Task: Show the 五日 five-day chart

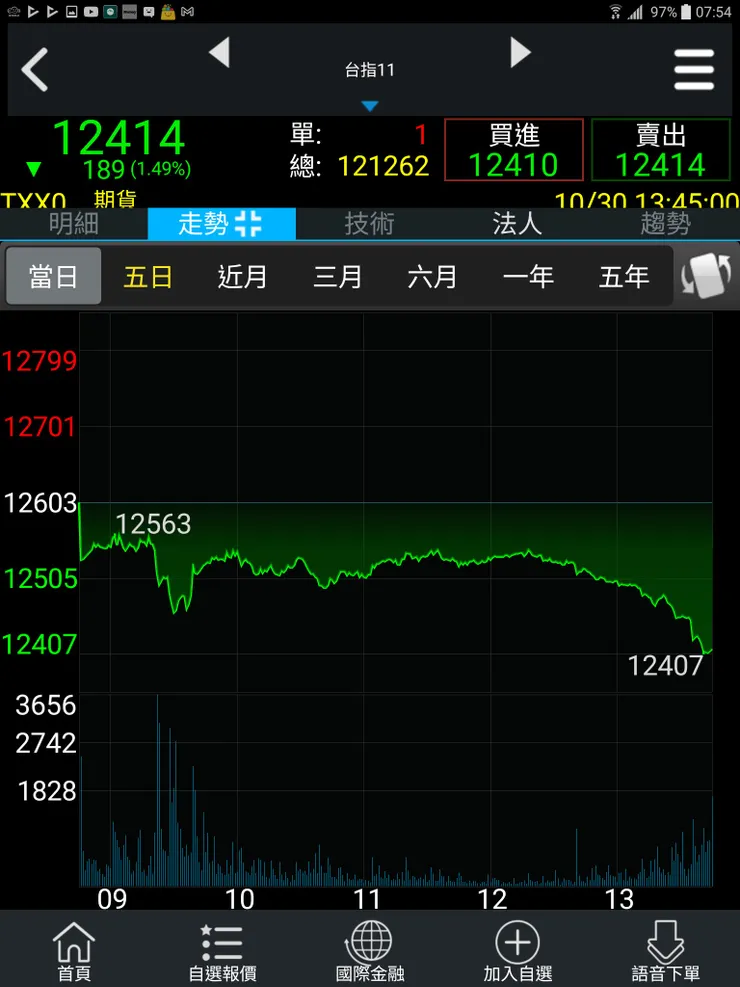Action: (148, 276)
